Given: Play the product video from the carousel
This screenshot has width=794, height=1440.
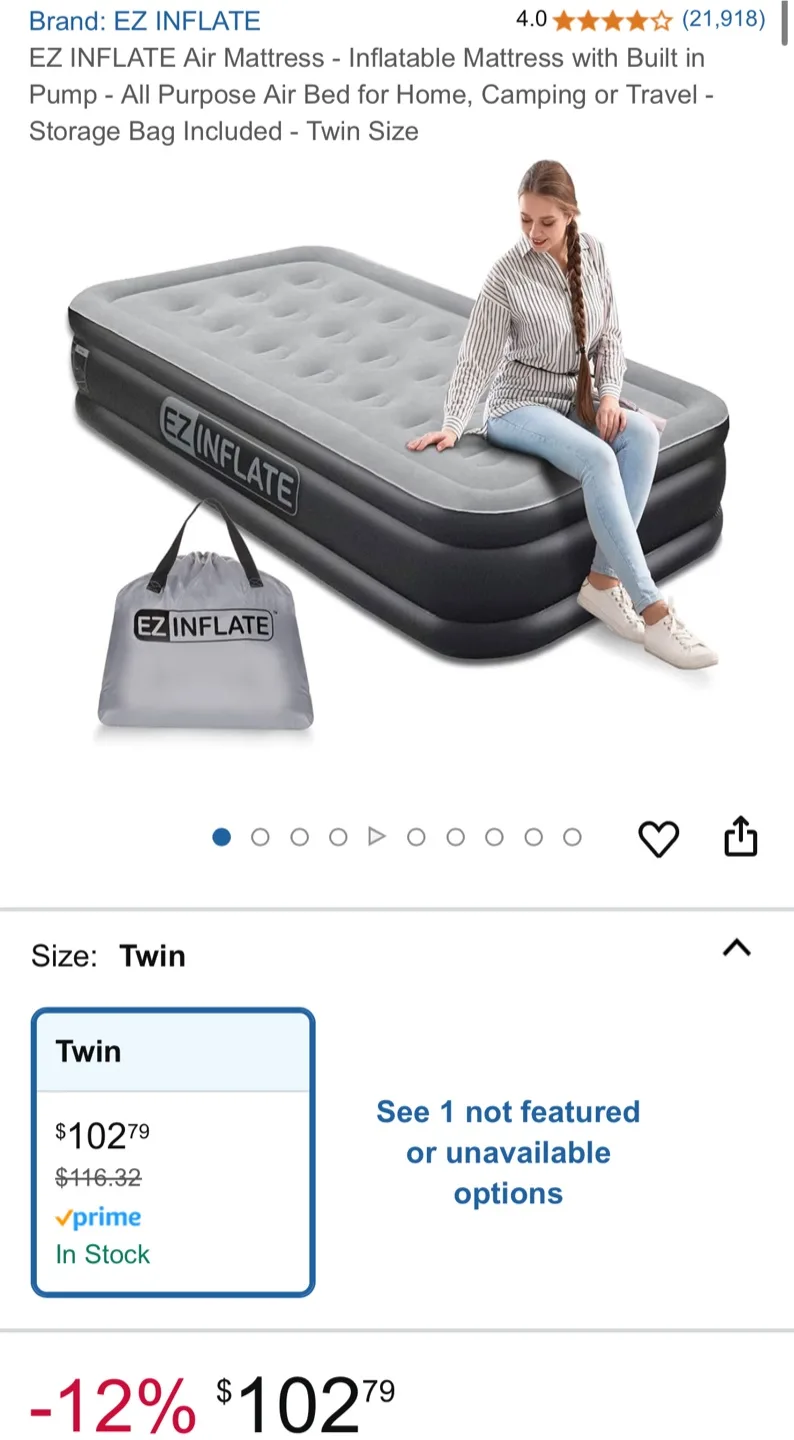Looking at the screenshot, I should tap(377, 837).
